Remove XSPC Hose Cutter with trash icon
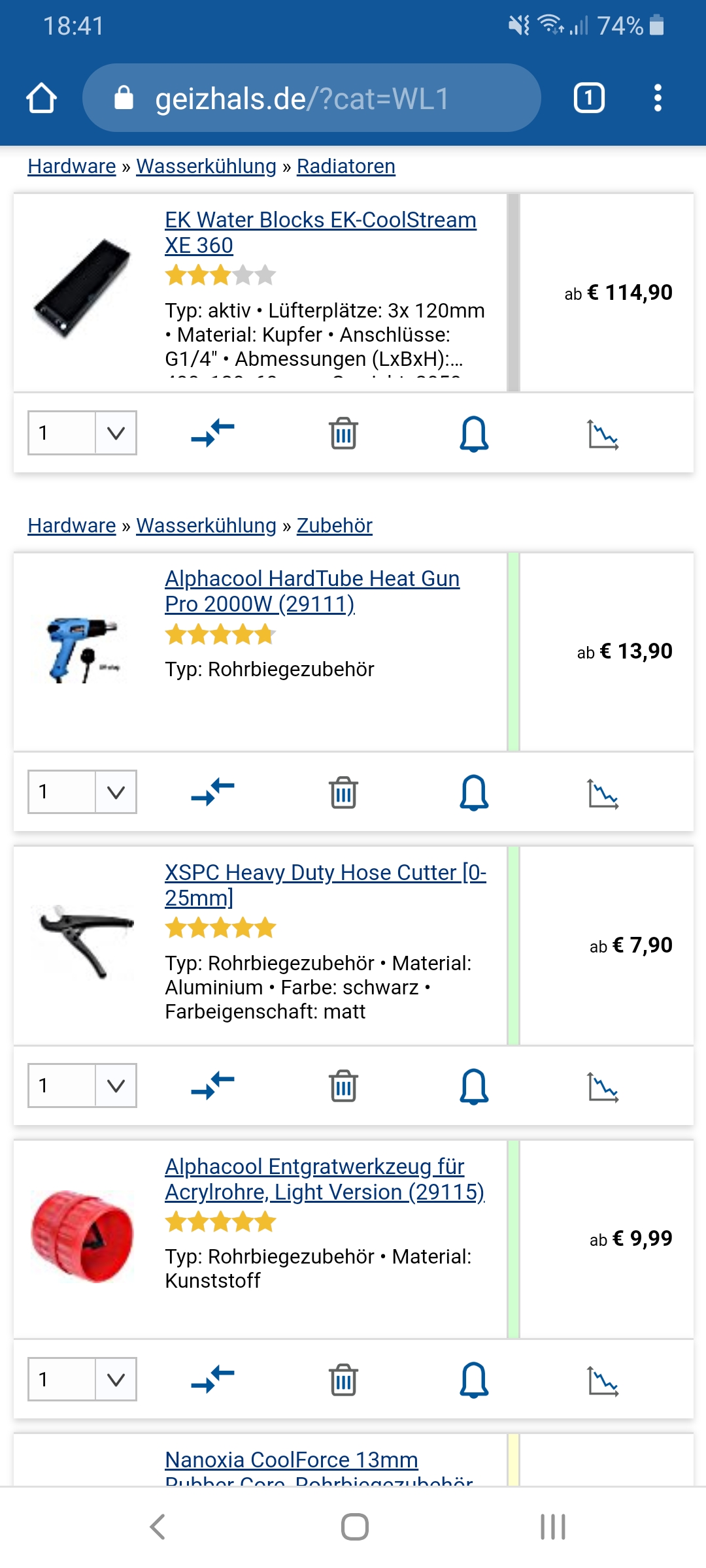Screen dimensions: 706x1568 click(x=343, y=1086)
